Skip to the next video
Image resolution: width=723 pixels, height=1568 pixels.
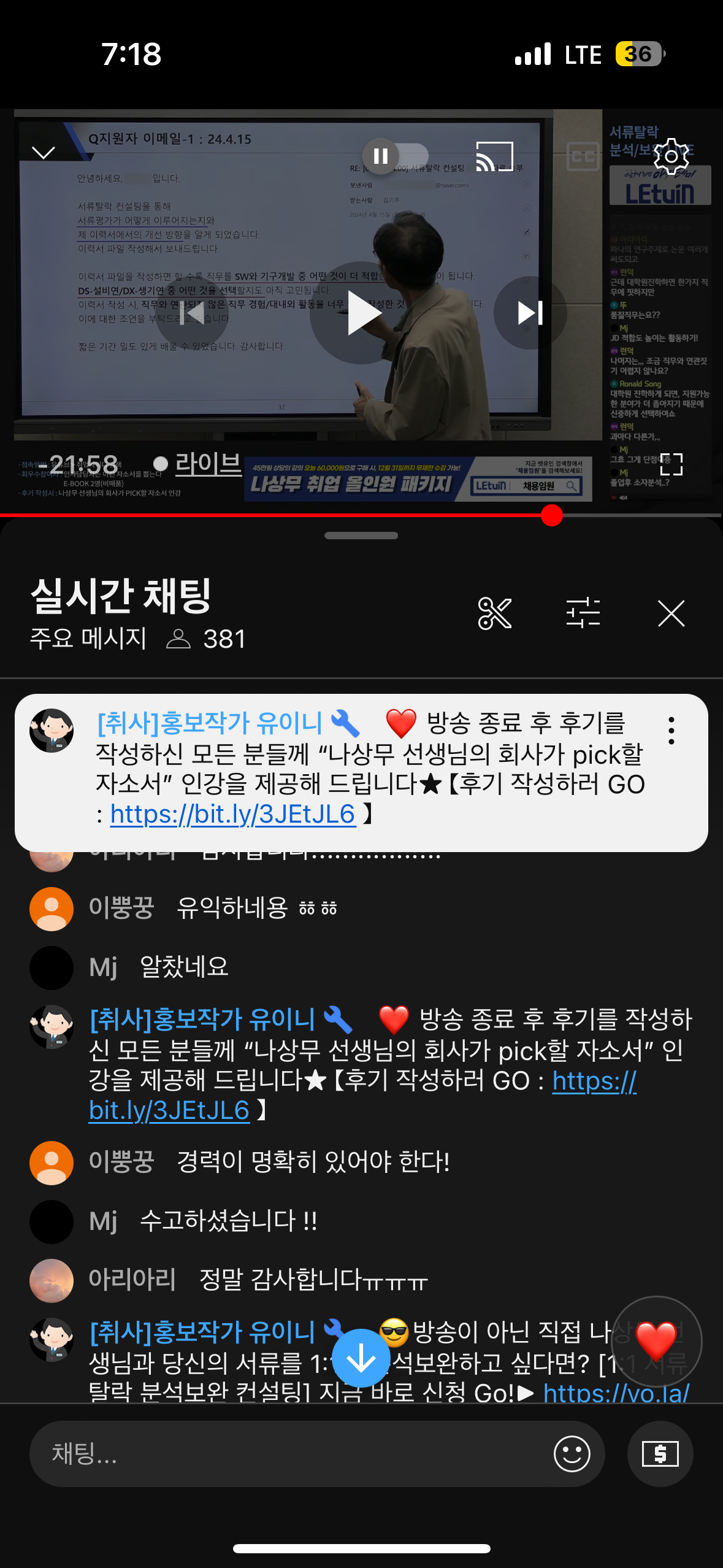point(530,313)
